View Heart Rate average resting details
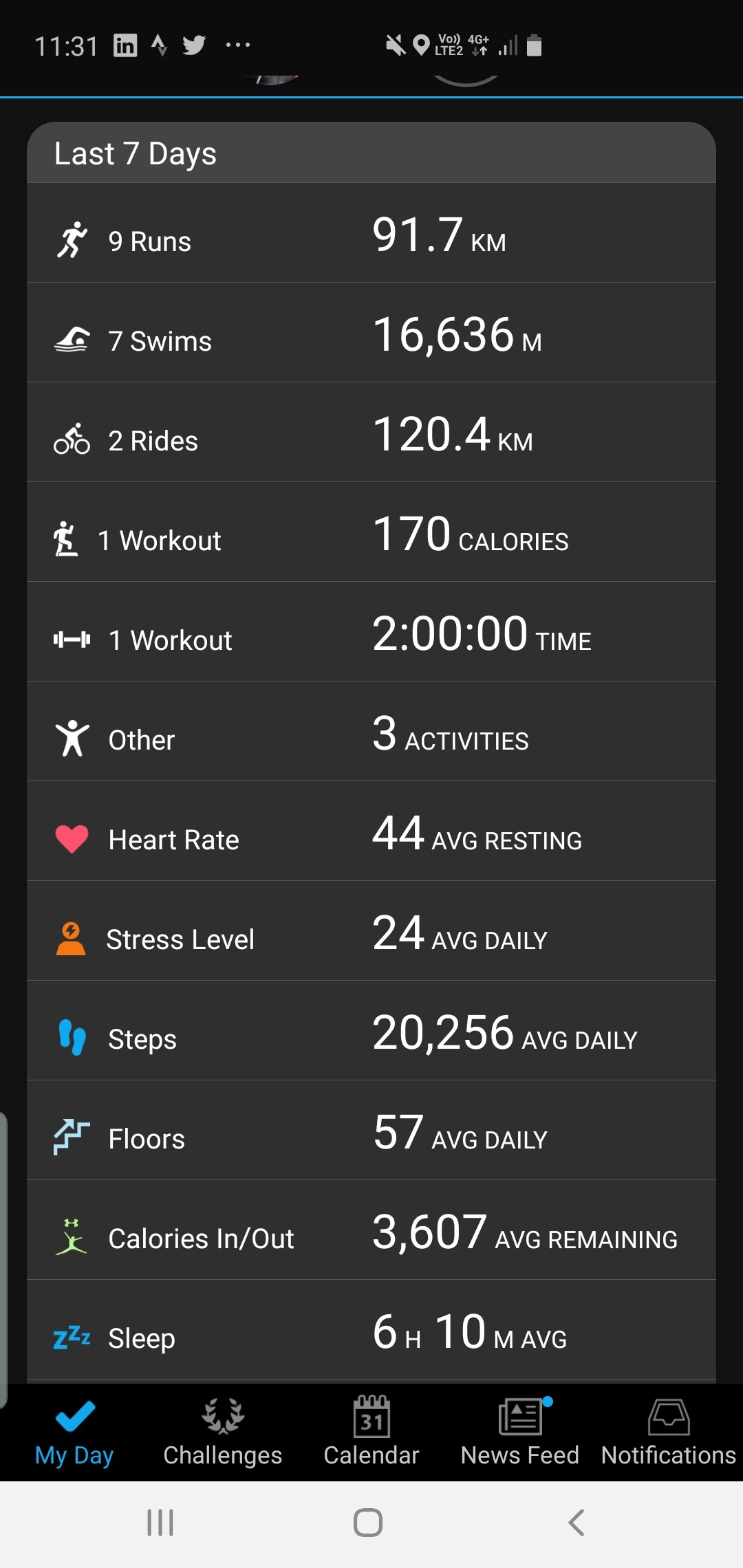The width and height of the screenshot is (743, 1568). point(371,832)
